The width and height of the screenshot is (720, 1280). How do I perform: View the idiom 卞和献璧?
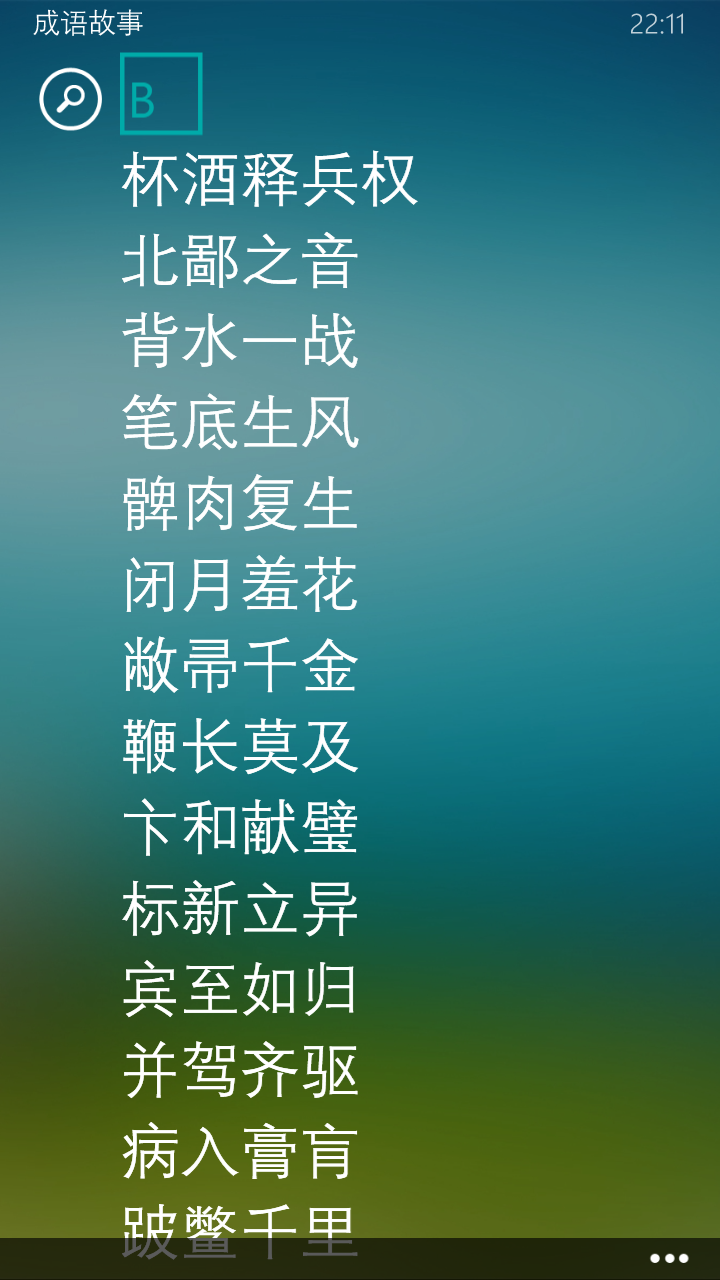(240, 829)
